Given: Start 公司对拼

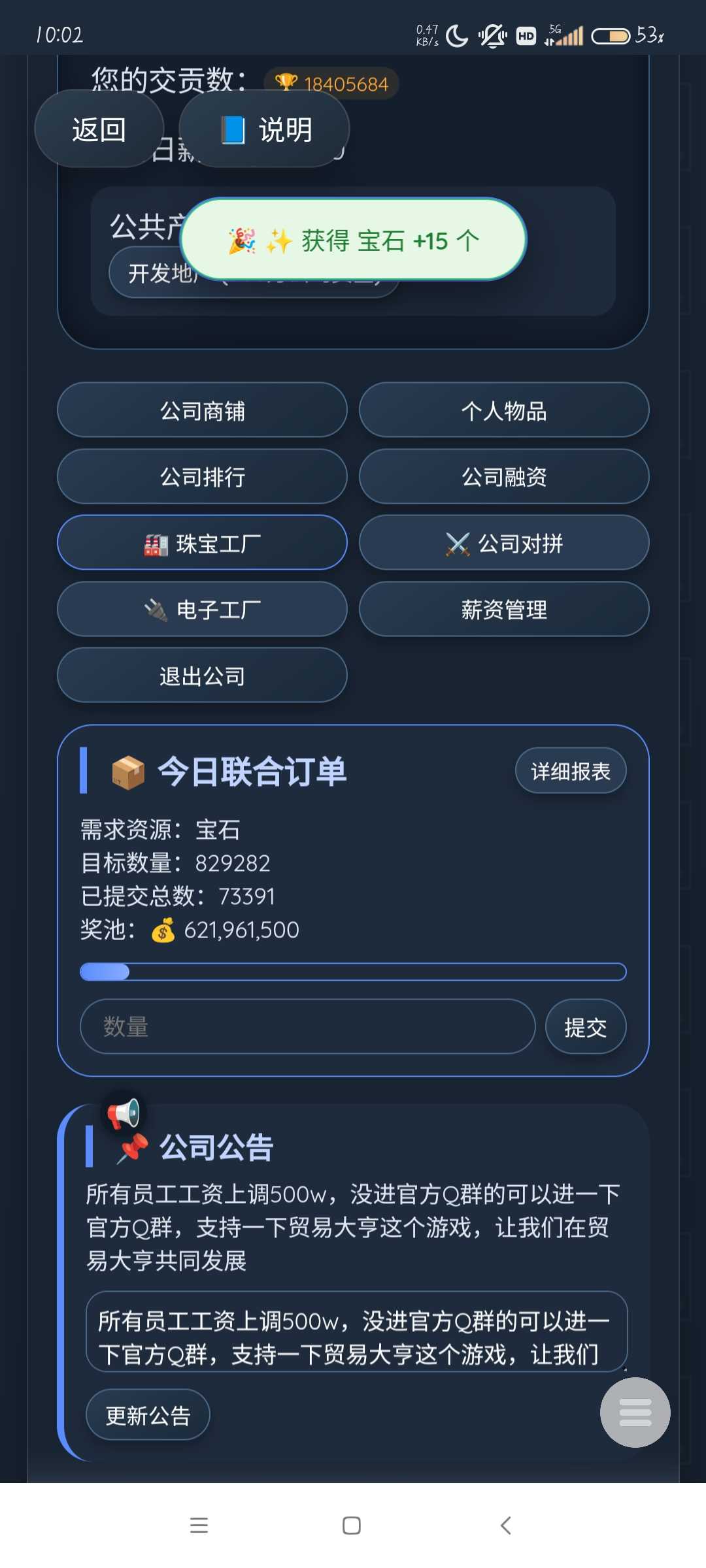Looking at the screenshot, I should (503, 543).
